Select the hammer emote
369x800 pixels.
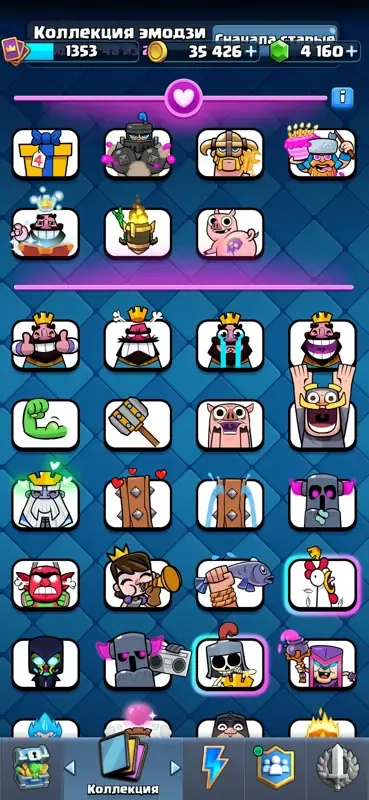tap(138, 424)
